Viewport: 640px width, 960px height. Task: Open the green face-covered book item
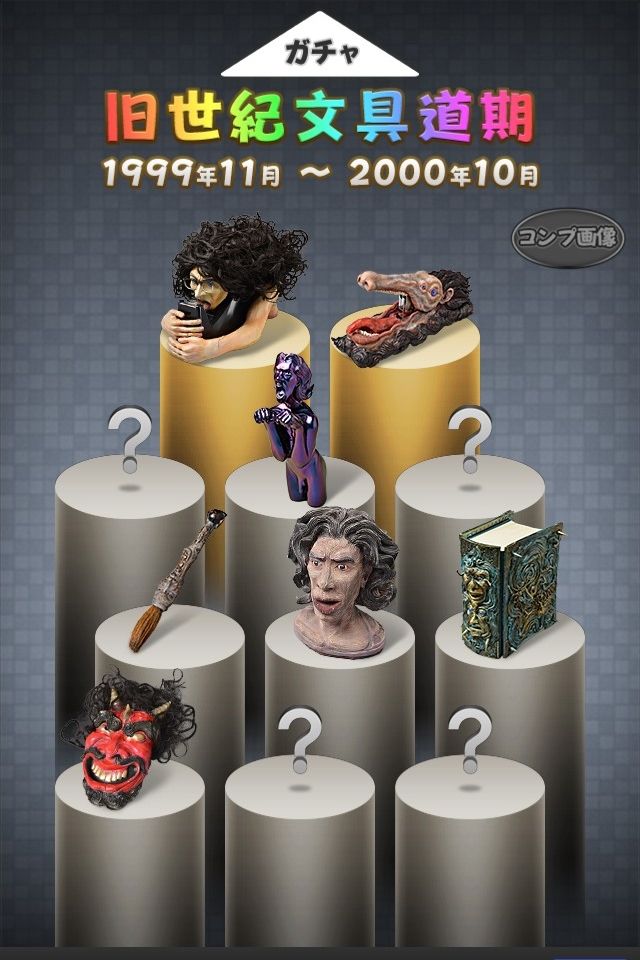(499, 583)
